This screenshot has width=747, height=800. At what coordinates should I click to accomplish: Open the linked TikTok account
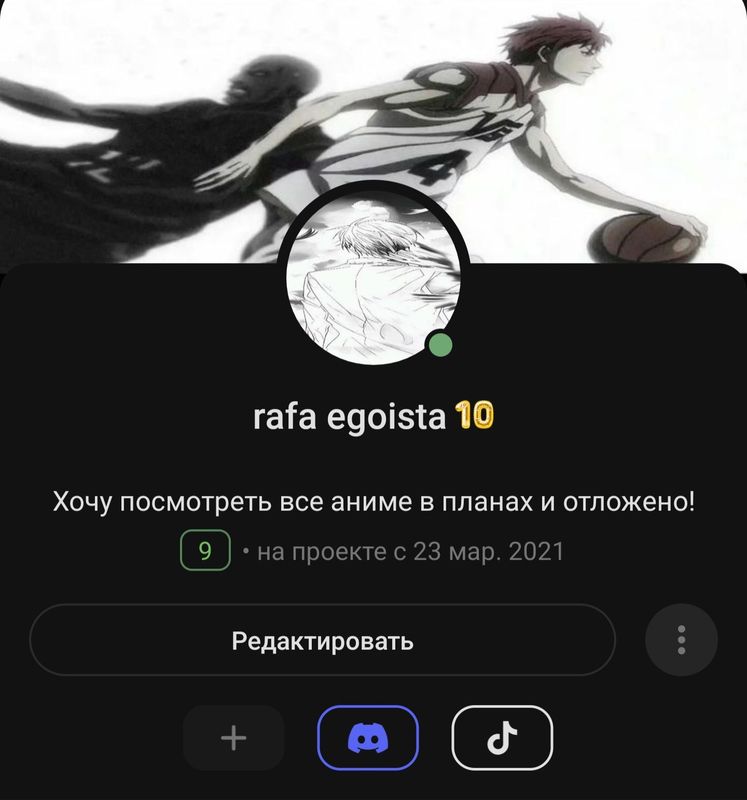502,739
